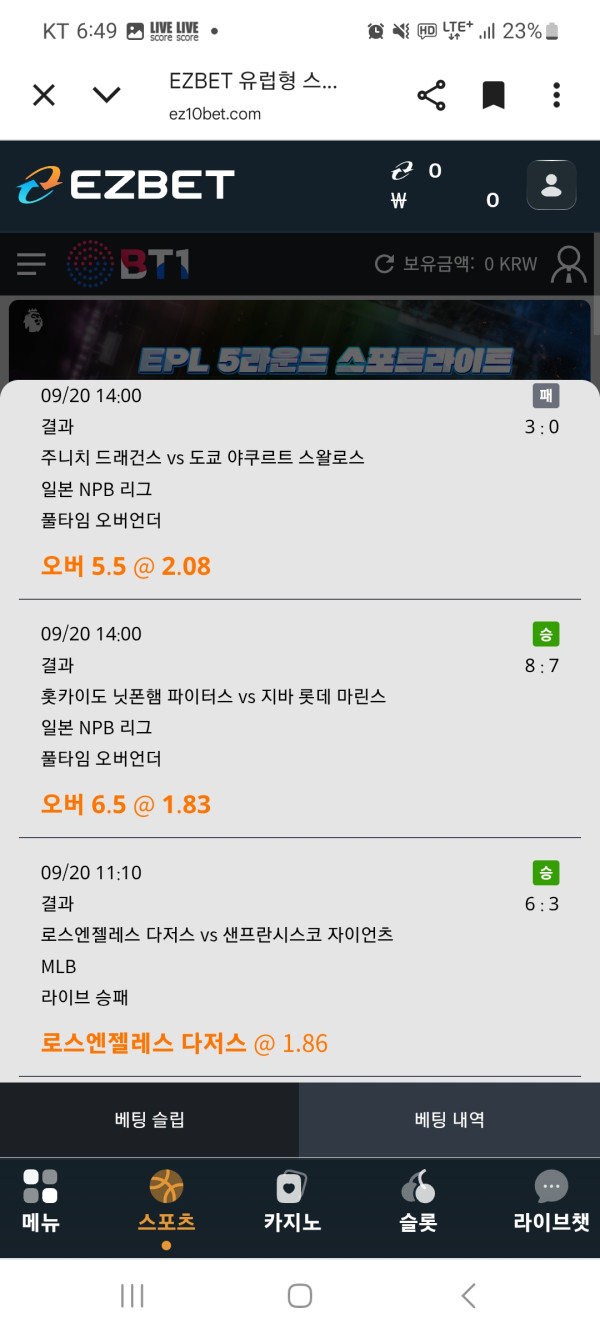600x1333 pixels.
Task: Refresh the 보유금액 balance
Action: (x=383, y=264)
